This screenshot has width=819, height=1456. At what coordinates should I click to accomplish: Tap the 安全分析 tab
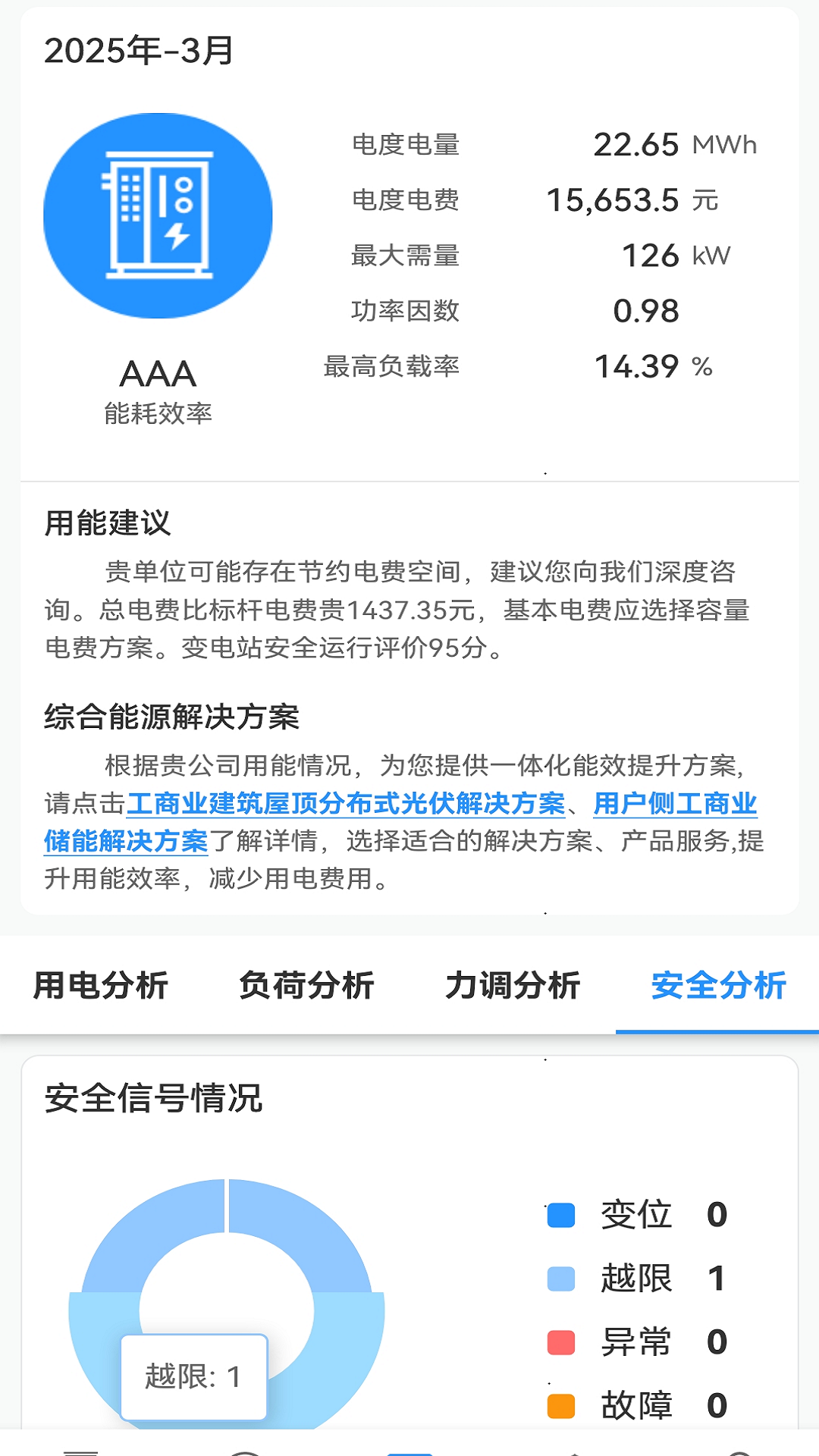[x=718, y=985]
